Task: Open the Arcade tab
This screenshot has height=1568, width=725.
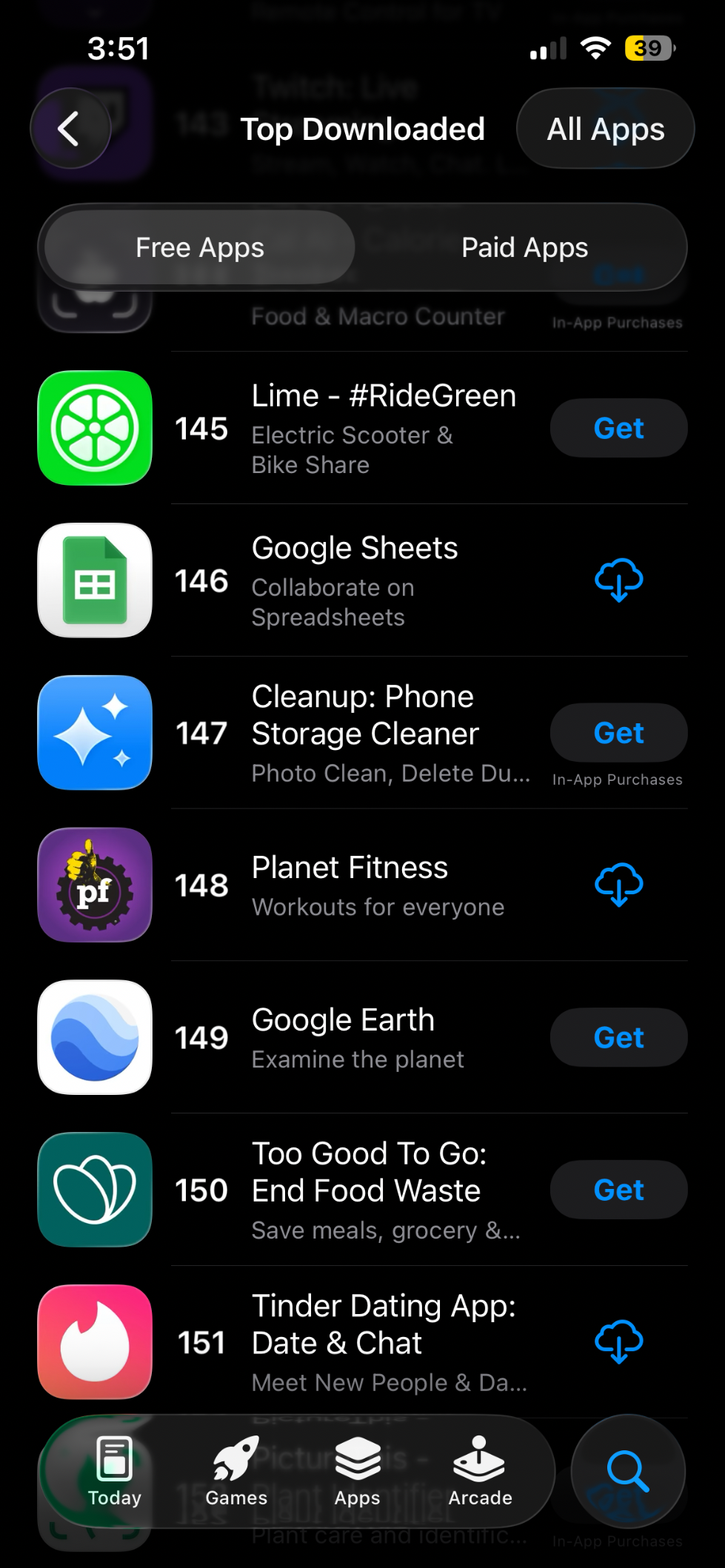Action: pos(480,1471)
